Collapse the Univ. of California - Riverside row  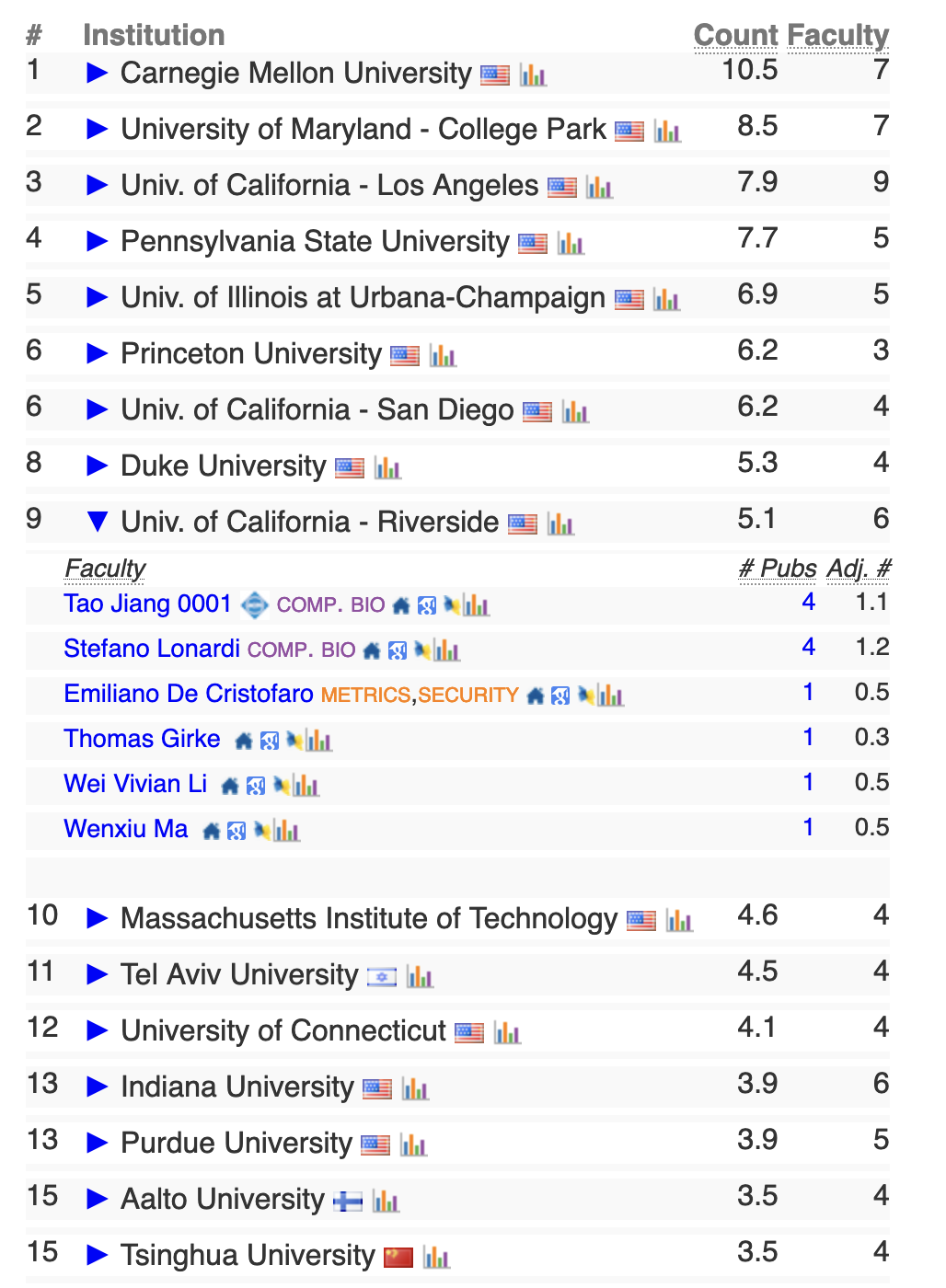point(97,523)
